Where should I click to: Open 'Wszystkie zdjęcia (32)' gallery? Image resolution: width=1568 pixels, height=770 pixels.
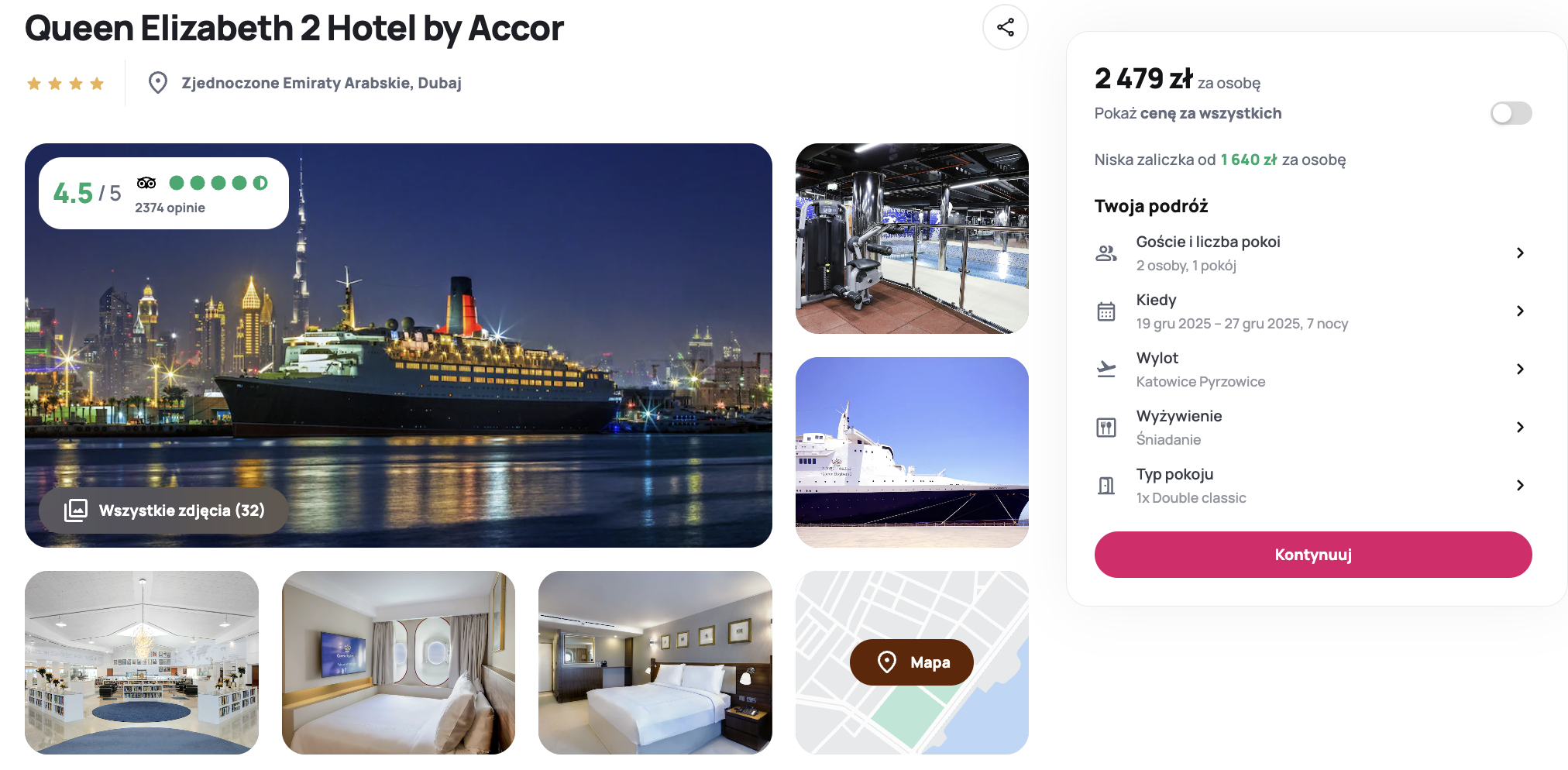pos(164,510)
